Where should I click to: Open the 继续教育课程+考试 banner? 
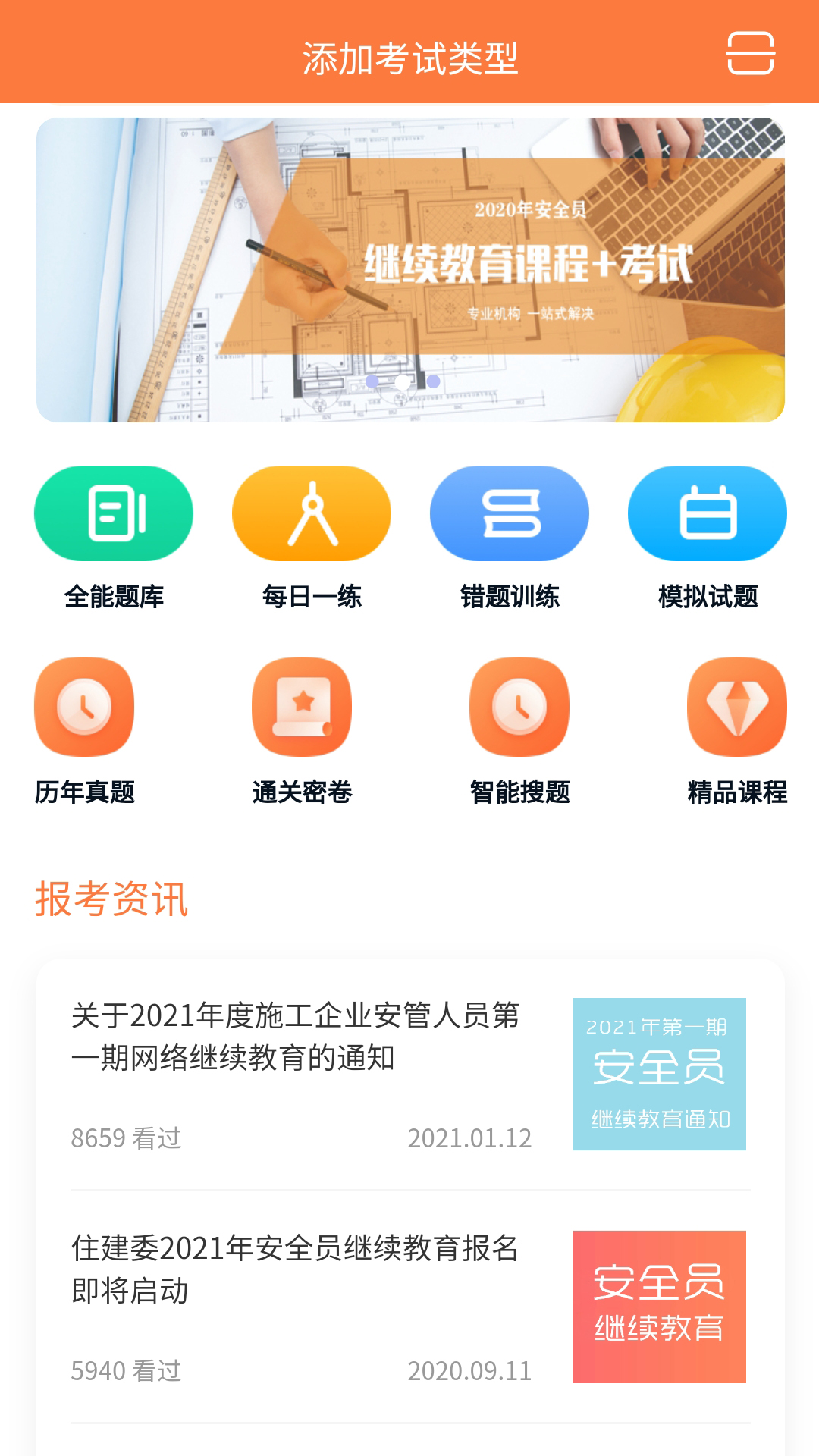410,270
